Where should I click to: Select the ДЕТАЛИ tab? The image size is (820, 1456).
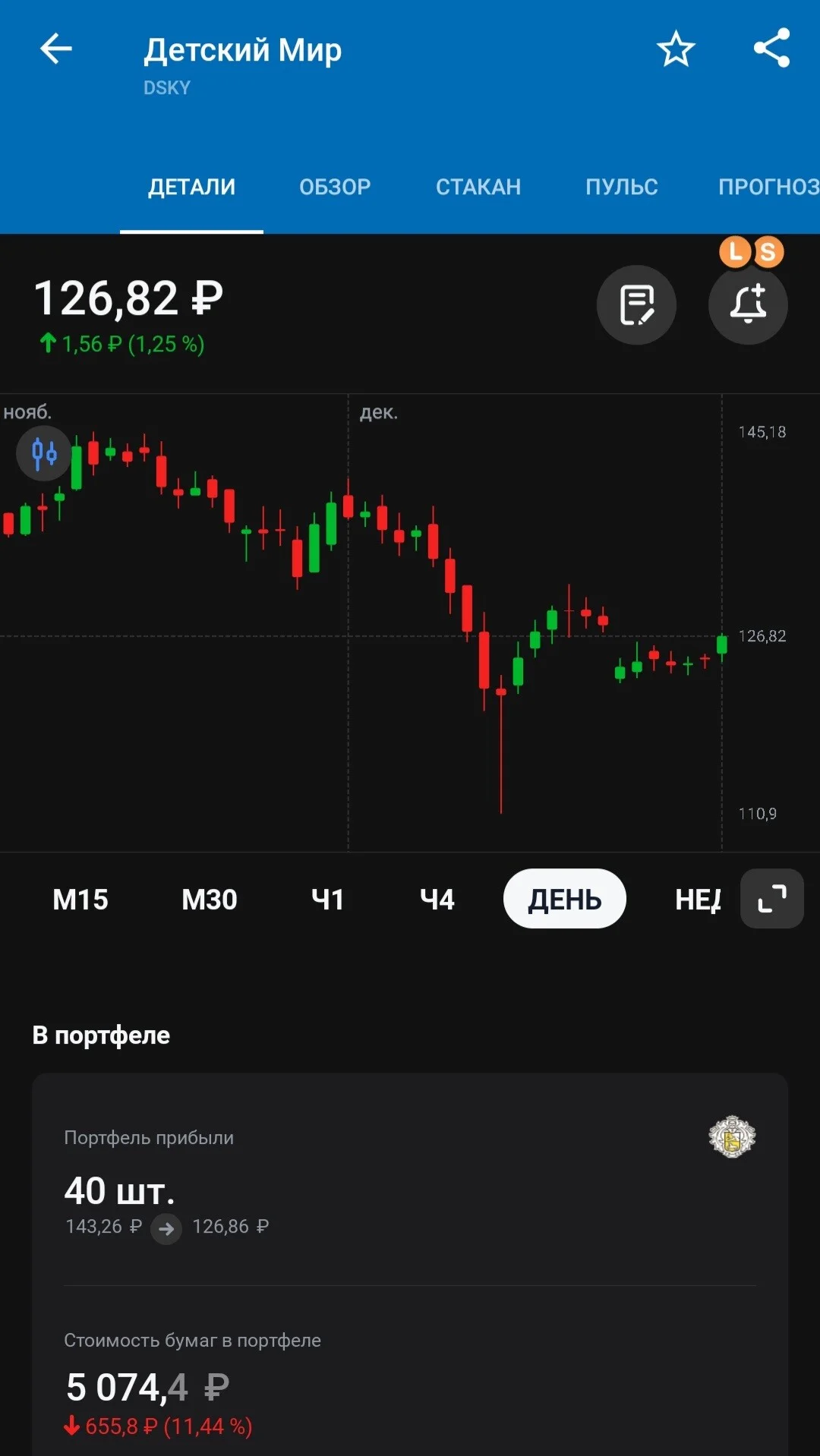click(x=191, y=187)
